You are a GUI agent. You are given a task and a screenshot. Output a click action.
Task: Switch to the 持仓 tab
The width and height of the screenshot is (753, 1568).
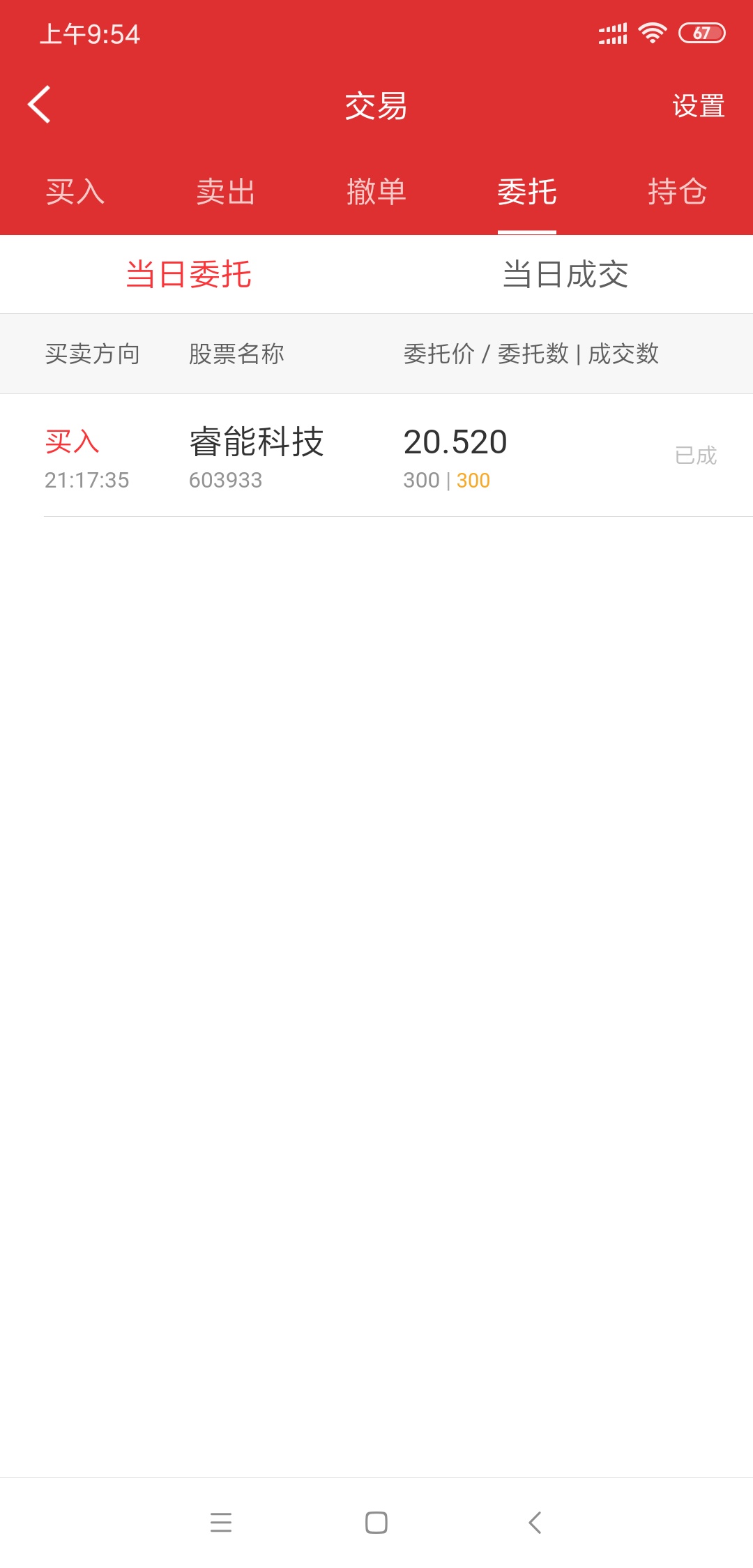(x=678, y=191)
